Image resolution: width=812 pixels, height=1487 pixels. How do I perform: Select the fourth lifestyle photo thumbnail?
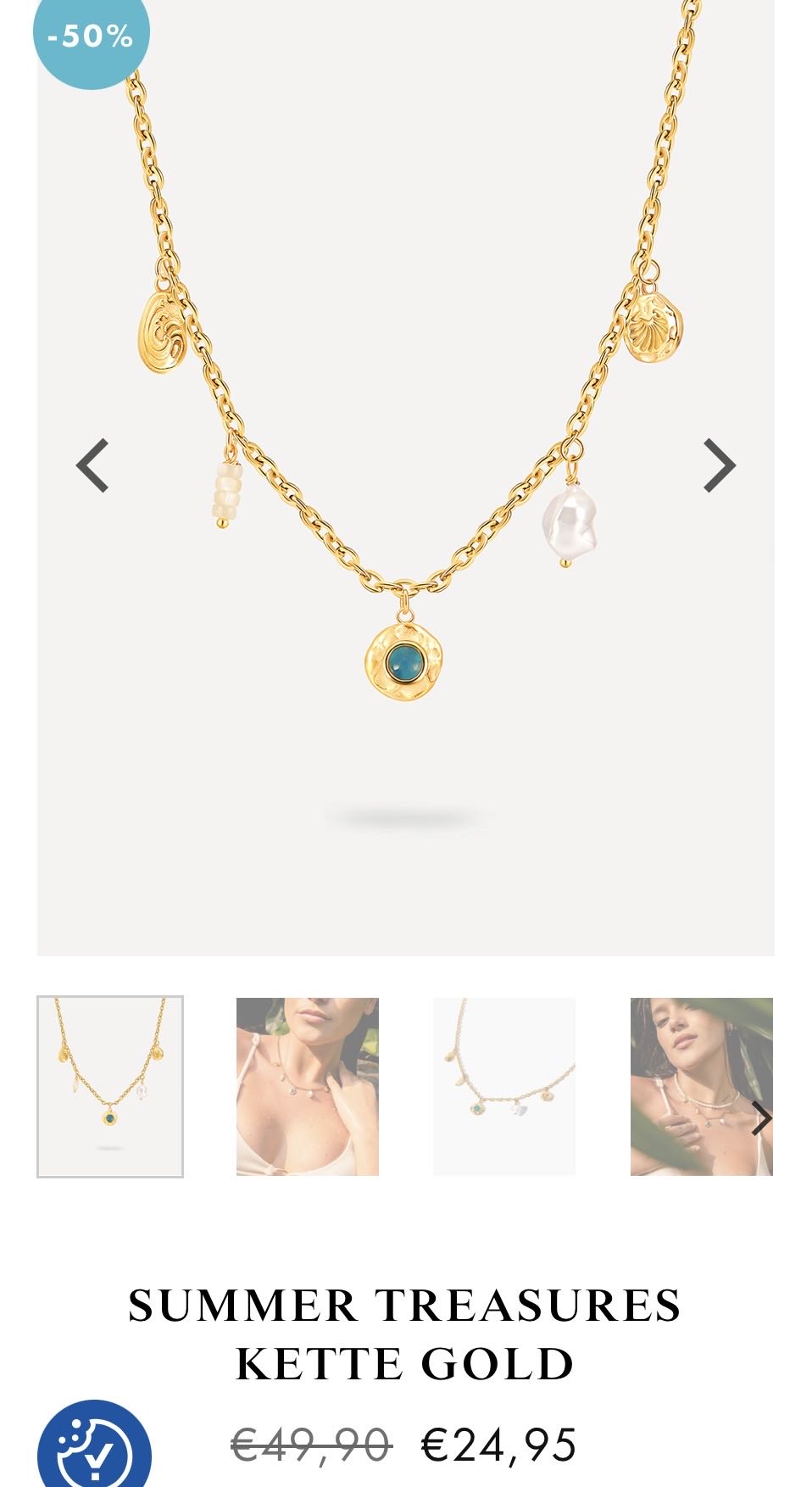pos(702,1086)
